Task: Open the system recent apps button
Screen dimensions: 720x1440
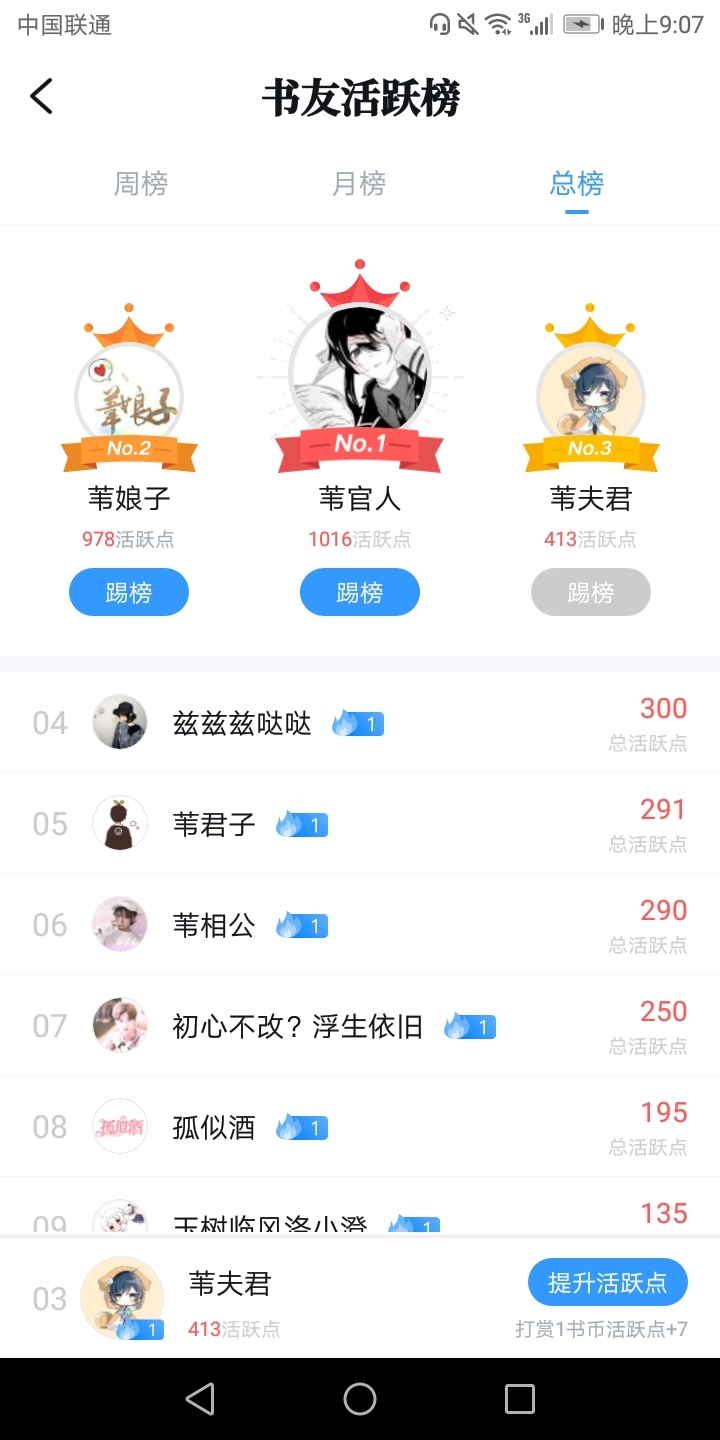Action: point(520,1399)
